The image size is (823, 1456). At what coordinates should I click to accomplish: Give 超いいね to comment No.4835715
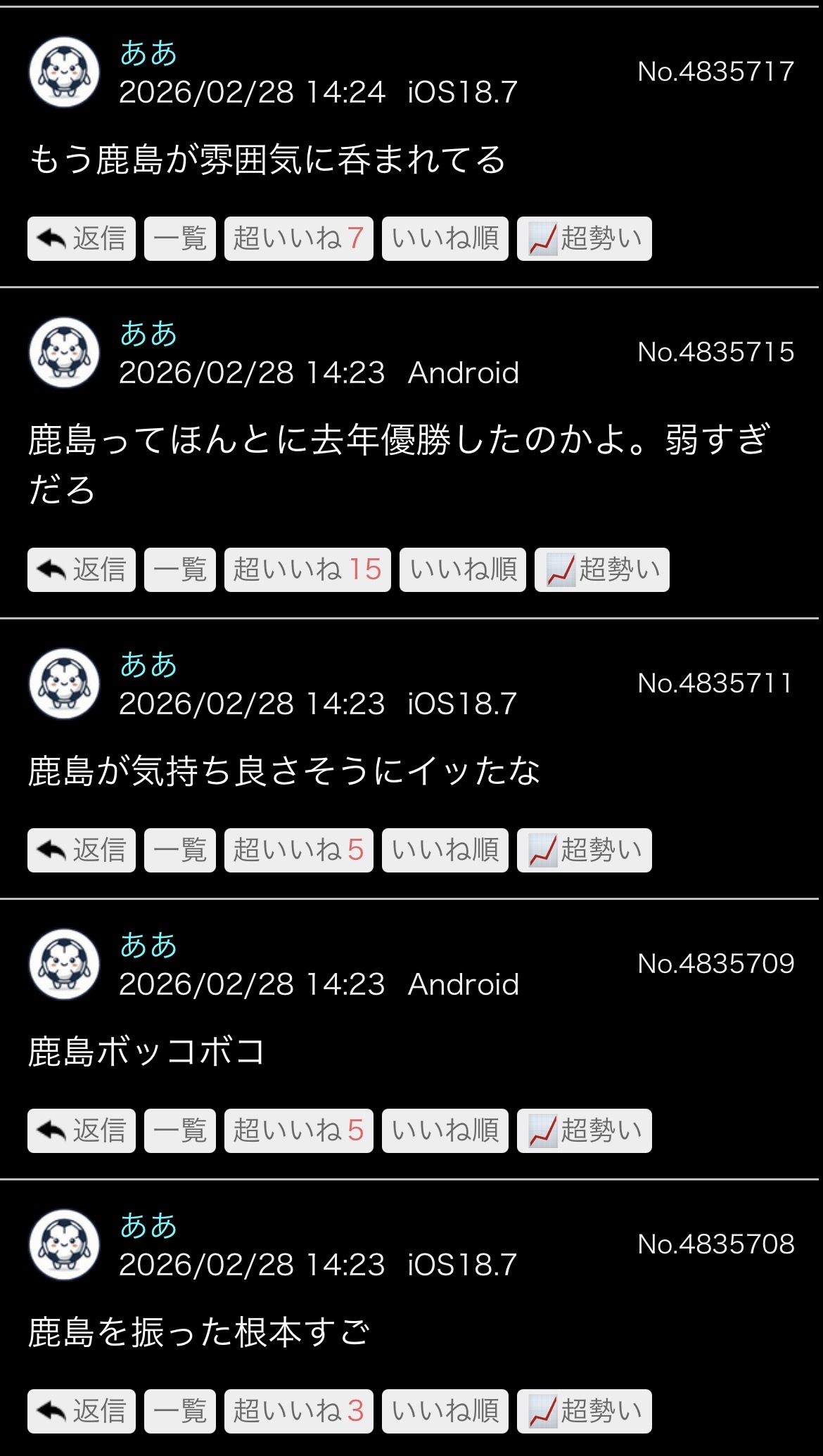click(307, 569)
